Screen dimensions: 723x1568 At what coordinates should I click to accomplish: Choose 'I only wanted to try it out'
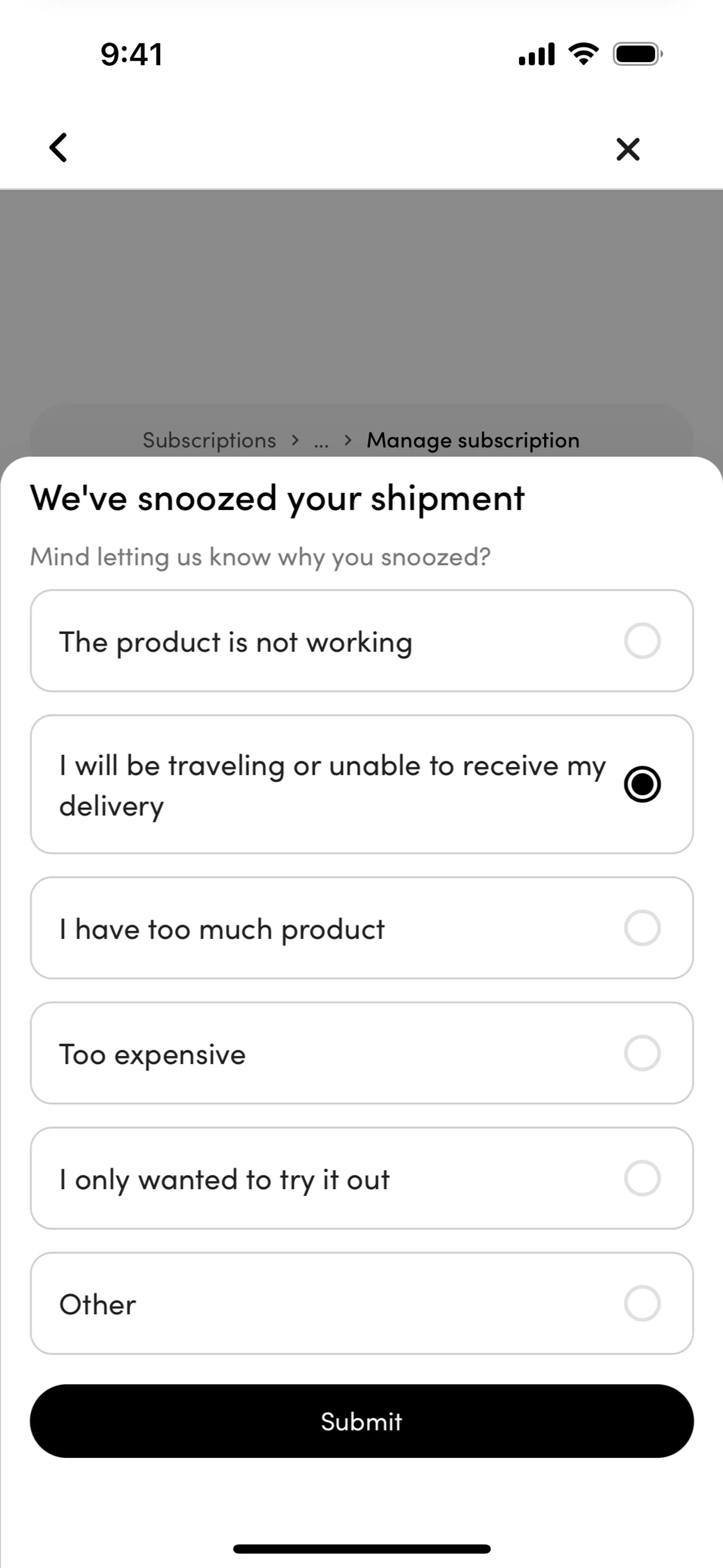click(x=361, y=1178)
